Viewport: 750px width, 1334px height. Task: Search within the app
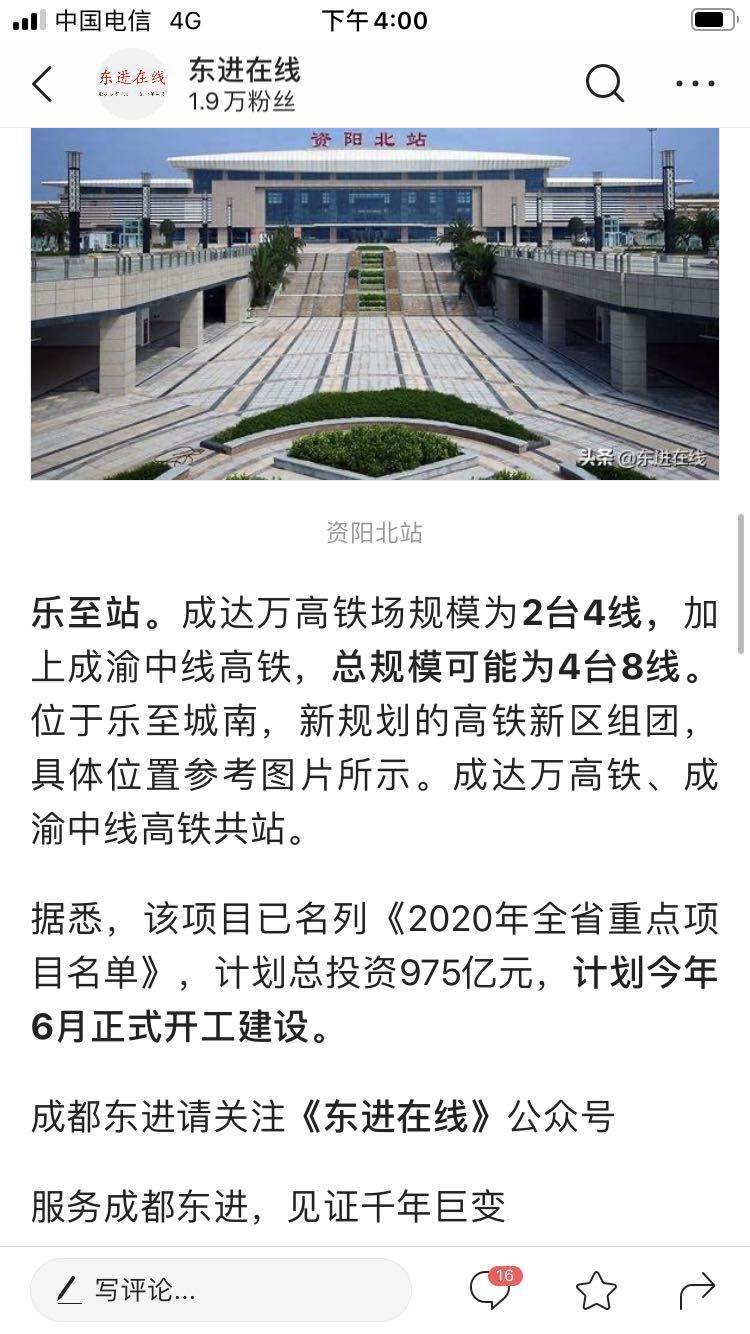[x=604, y=84]
